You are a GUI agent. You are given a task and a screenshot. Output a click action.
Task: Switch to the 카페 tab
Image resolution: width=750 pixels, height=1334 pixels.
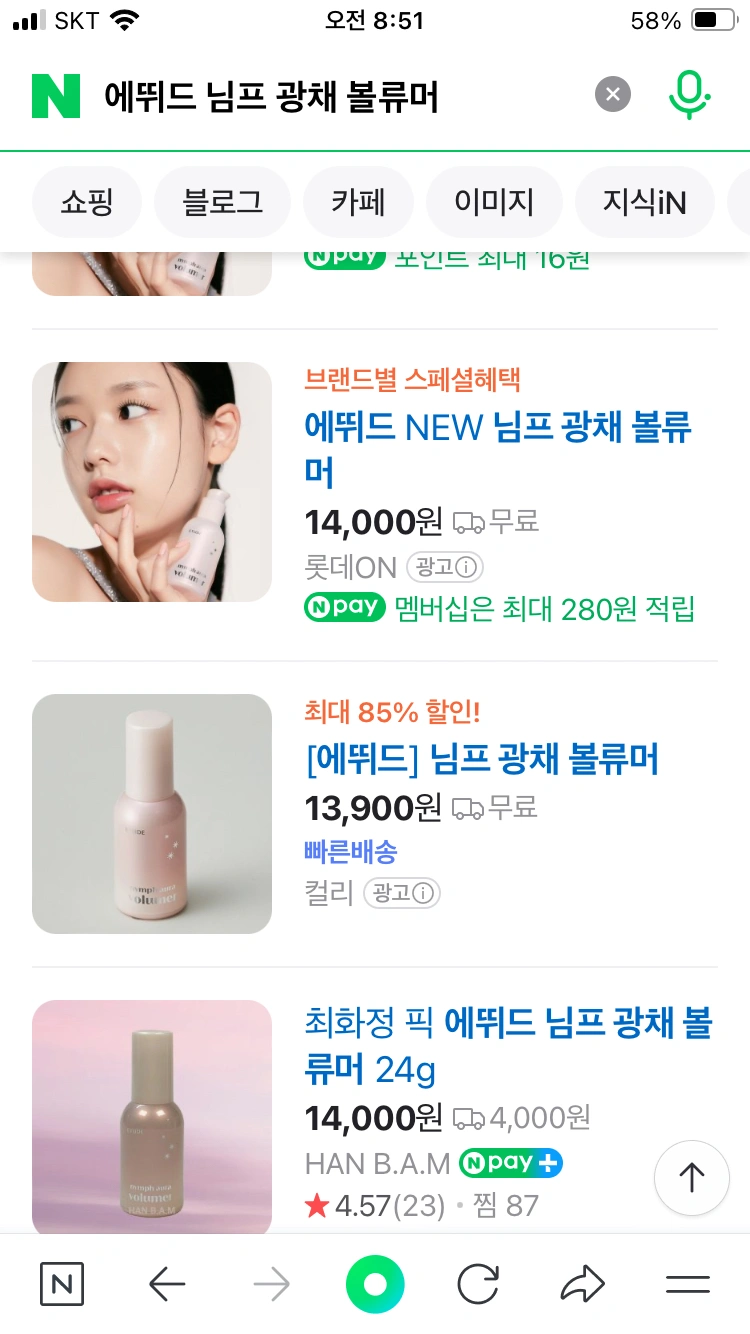[358, 202]
